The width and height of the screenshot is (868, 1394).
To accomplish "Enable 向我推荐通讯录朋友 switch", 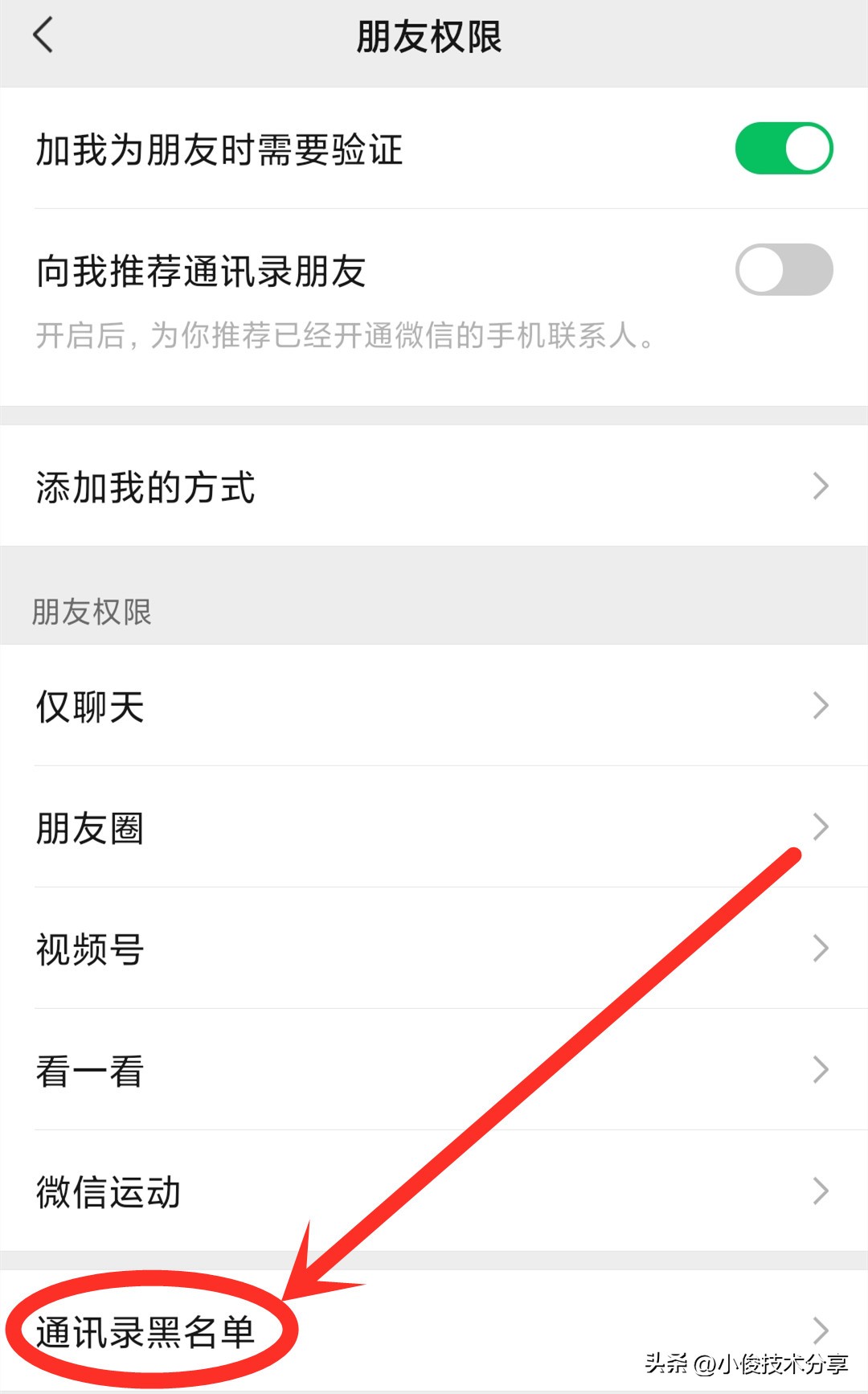I will click(x=784, y=270).
